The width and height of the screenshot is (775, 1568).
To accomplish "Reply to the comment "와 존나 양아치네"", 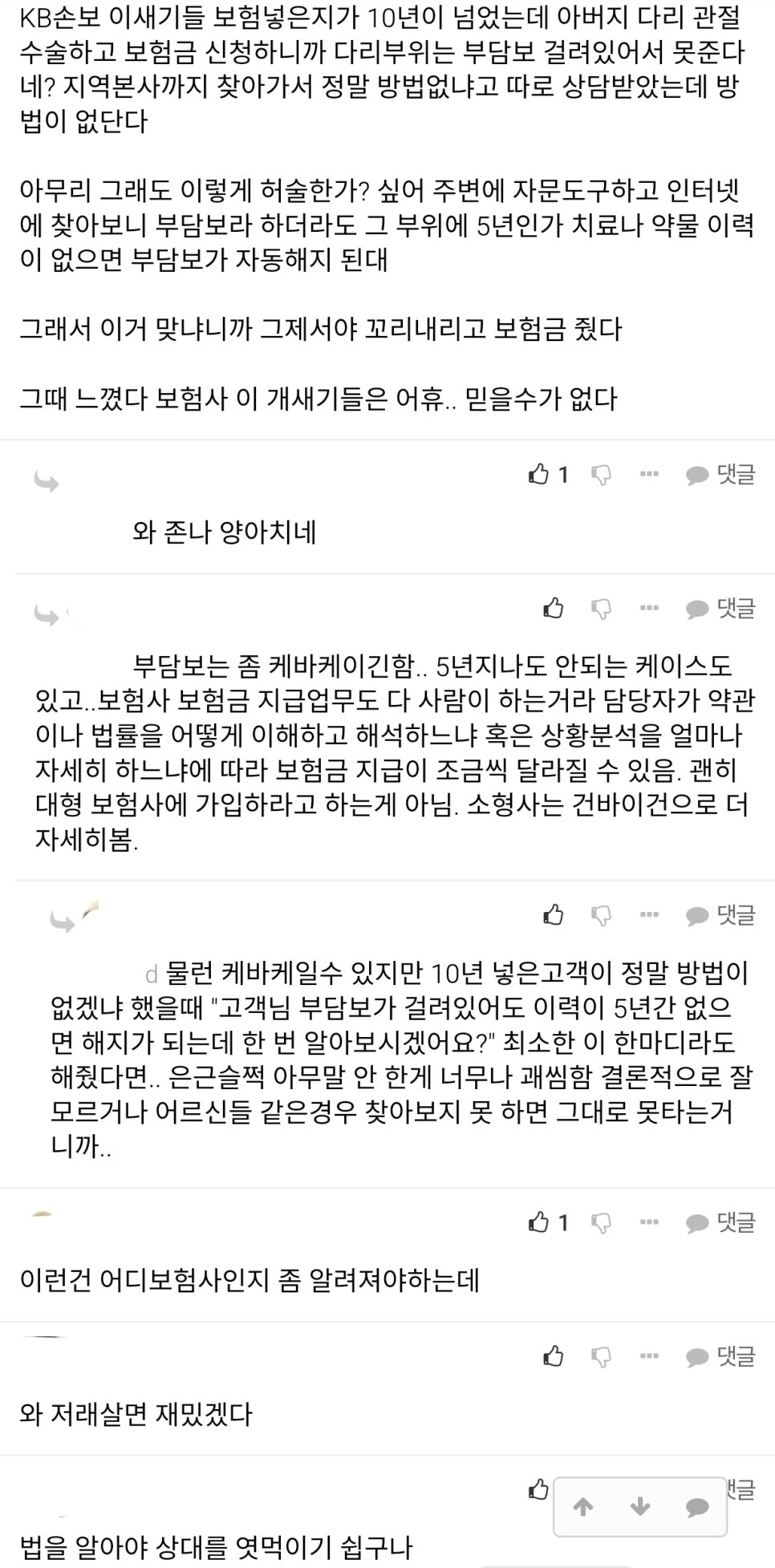I will click(x=720, y=475).
